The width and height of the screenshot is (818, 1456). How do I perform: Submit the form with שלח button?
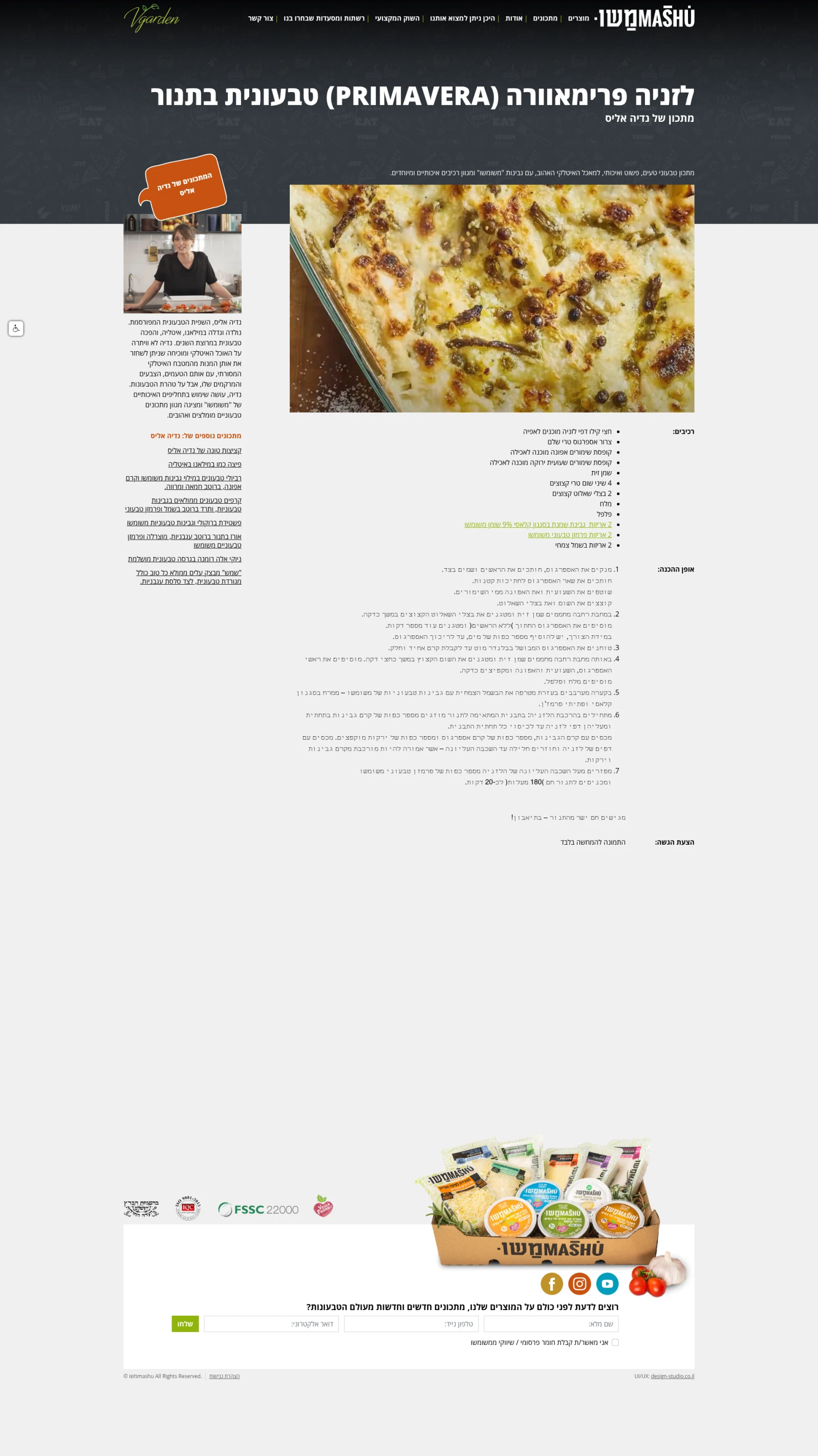pyautogui.click(x=185, y=1324)
